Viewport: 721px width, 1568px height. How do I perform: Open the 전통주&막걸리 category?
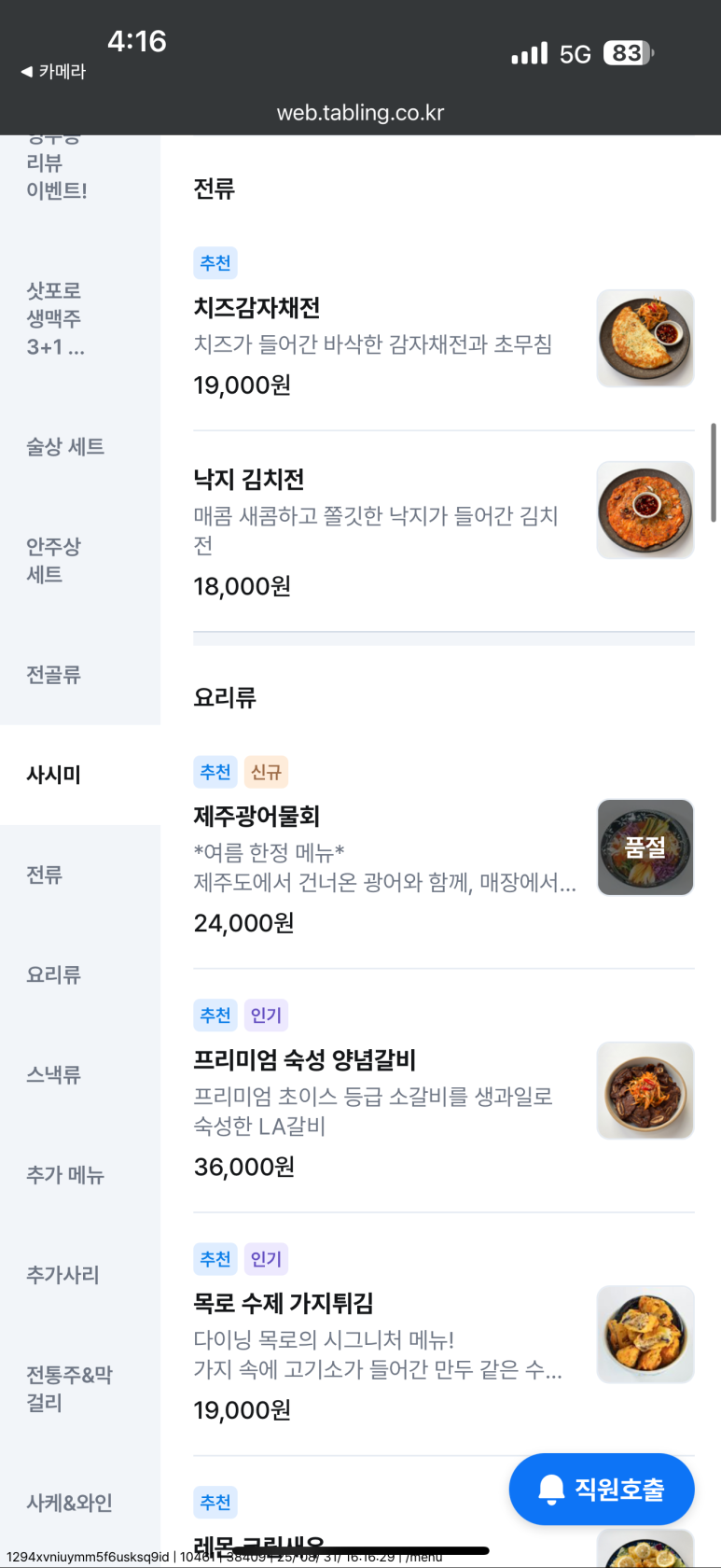[x=69, y=1388]
